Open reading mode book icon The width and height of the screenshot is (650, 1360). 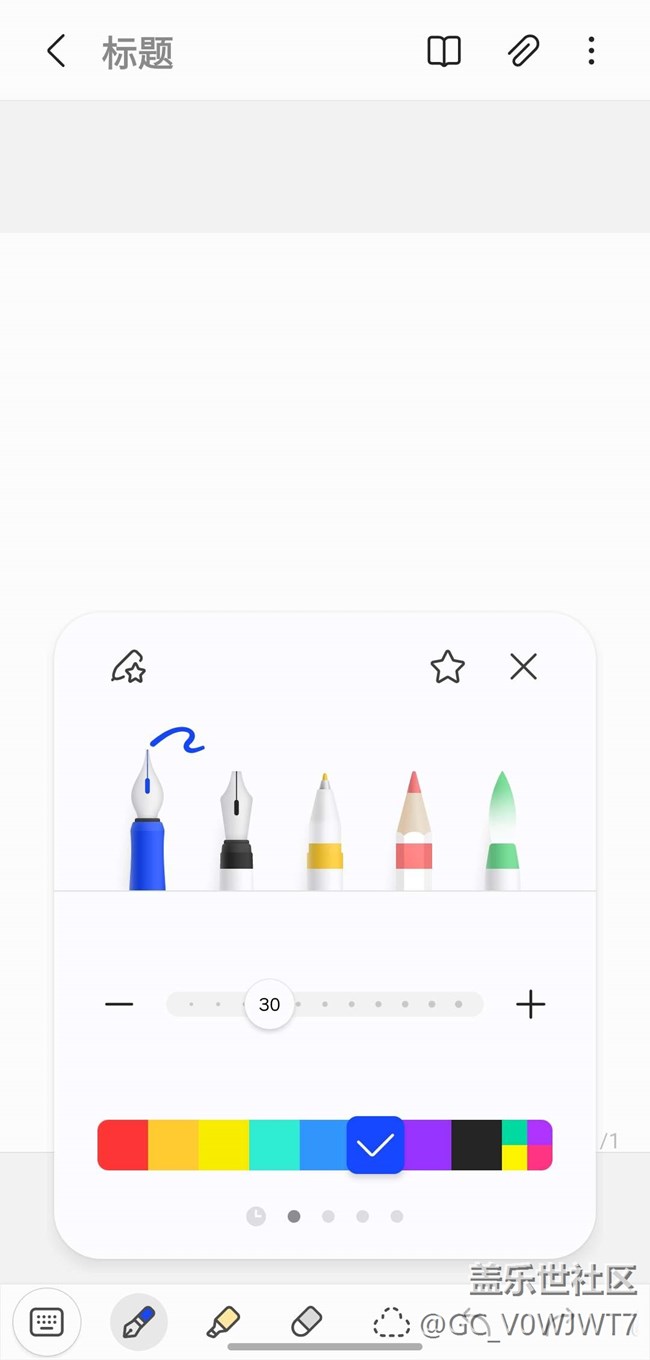pos(444,51)
